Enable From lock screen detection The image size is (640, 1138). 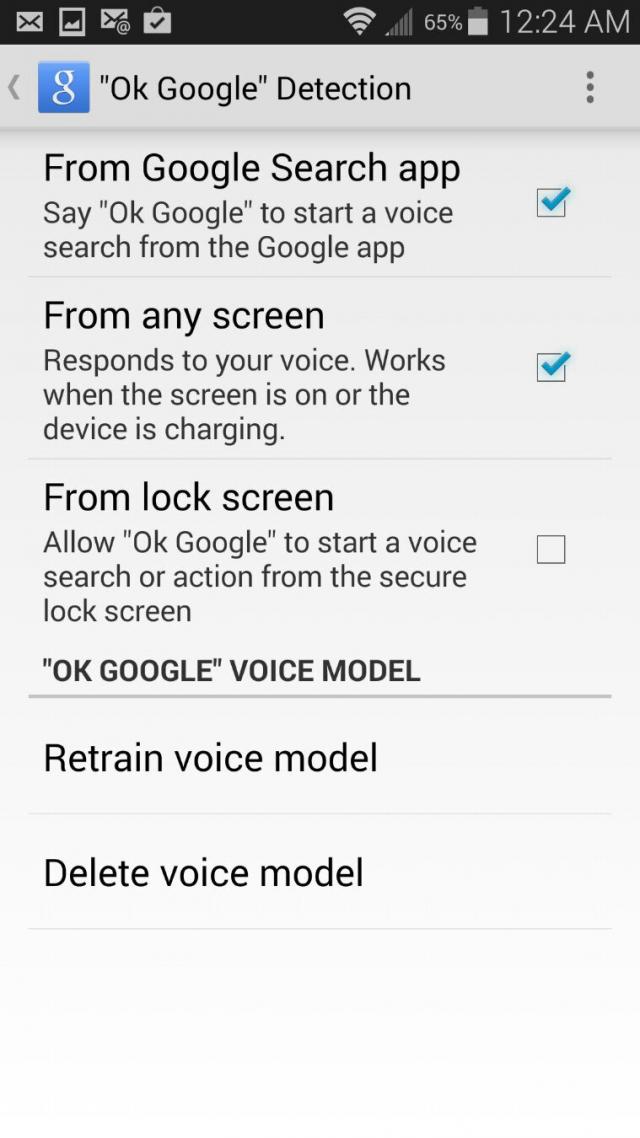click(551, 549)
